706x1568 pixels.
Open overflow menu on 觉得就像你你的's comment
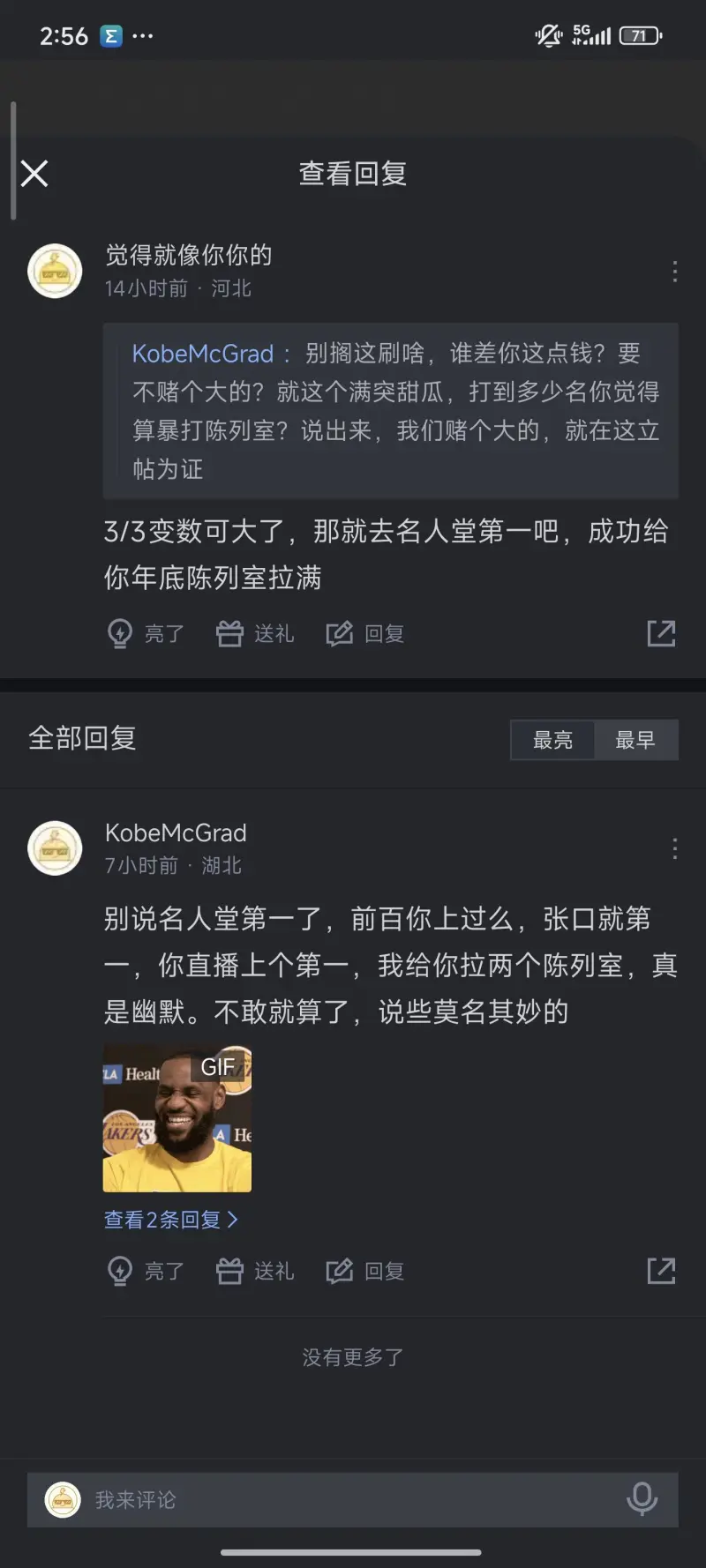(x=674, y=272)
